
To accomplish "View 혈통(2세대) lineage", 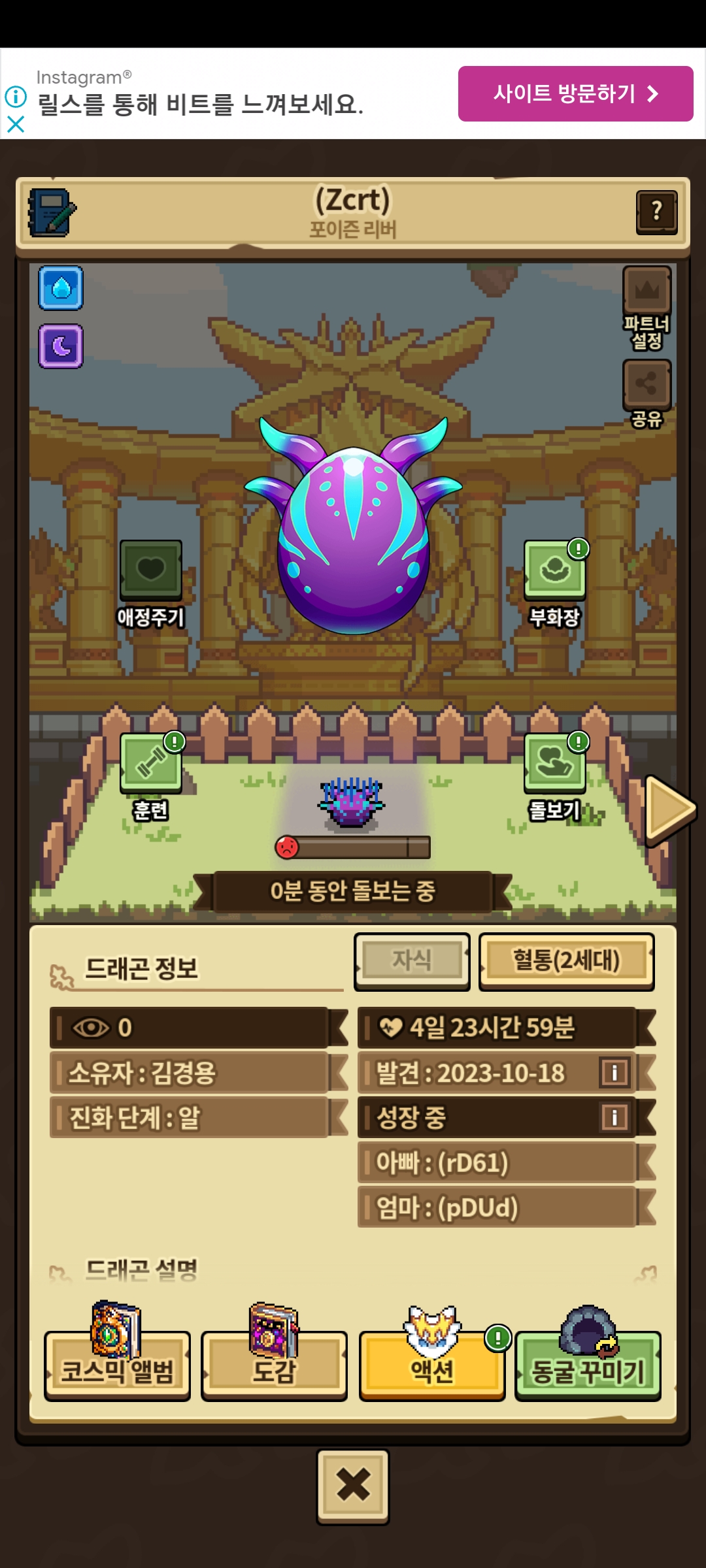I will [566, 960].
